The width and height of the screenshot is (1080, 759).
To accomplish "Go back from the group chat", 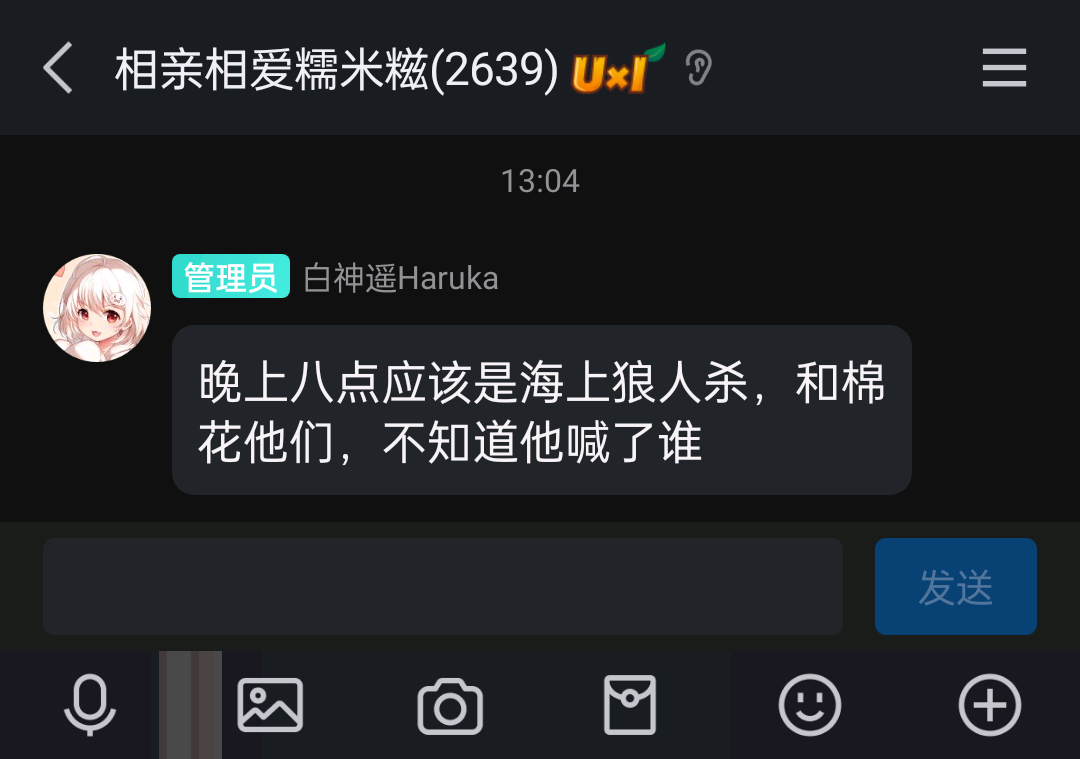I will 58,67.
